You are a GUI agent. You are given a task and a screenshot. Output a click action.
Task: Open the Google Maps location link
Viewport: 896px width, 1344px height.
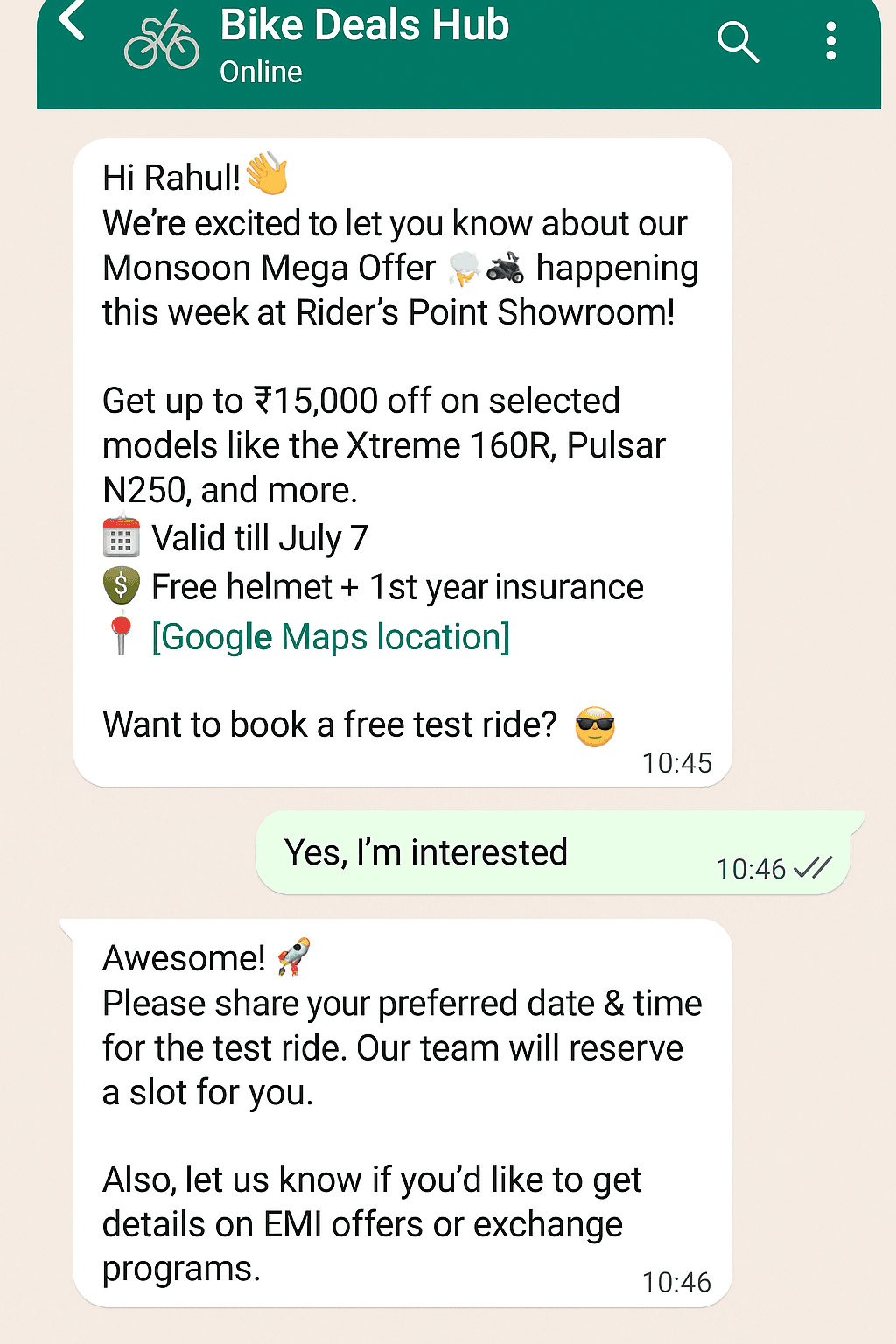(331, 637)
